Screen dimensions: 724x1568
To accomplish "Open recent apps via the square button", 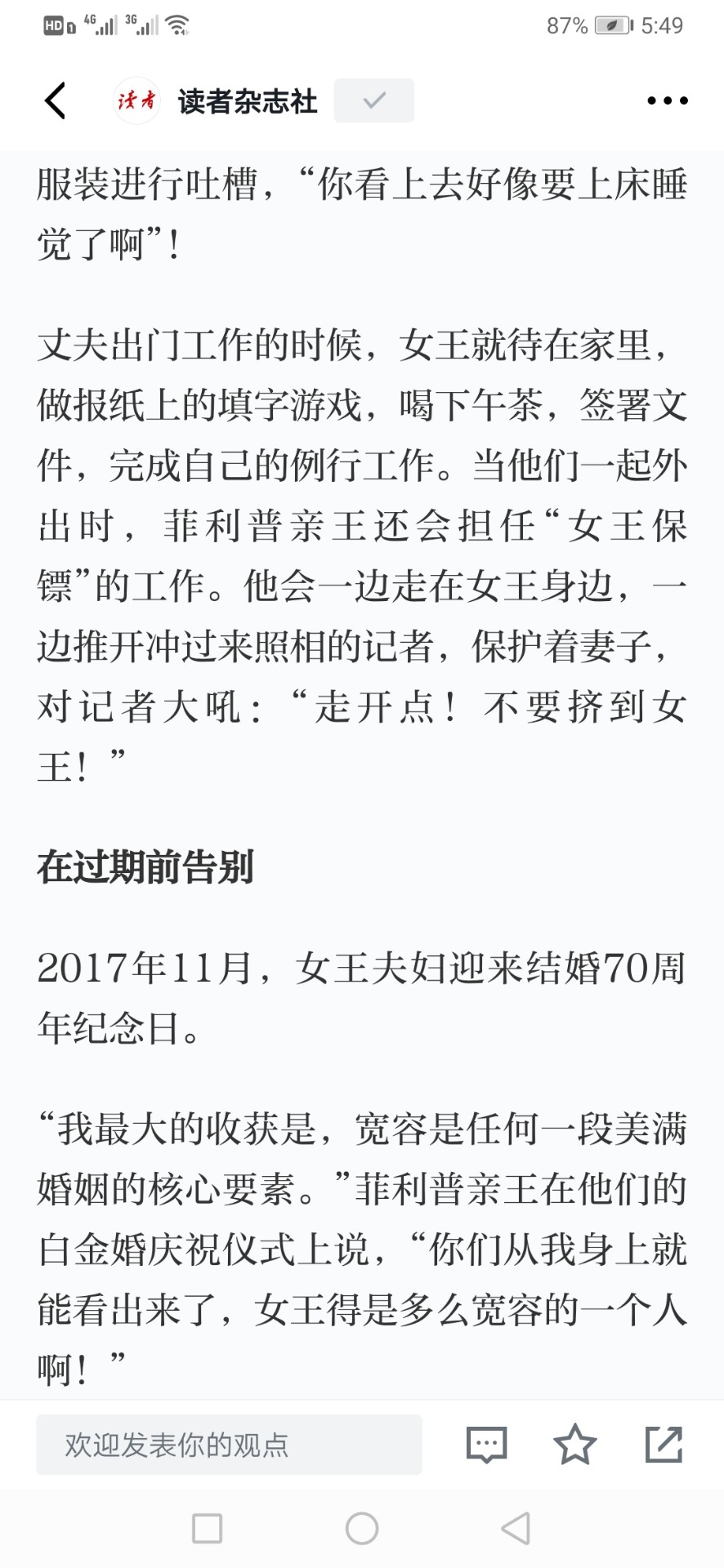I will click(x=207, y=1528).
